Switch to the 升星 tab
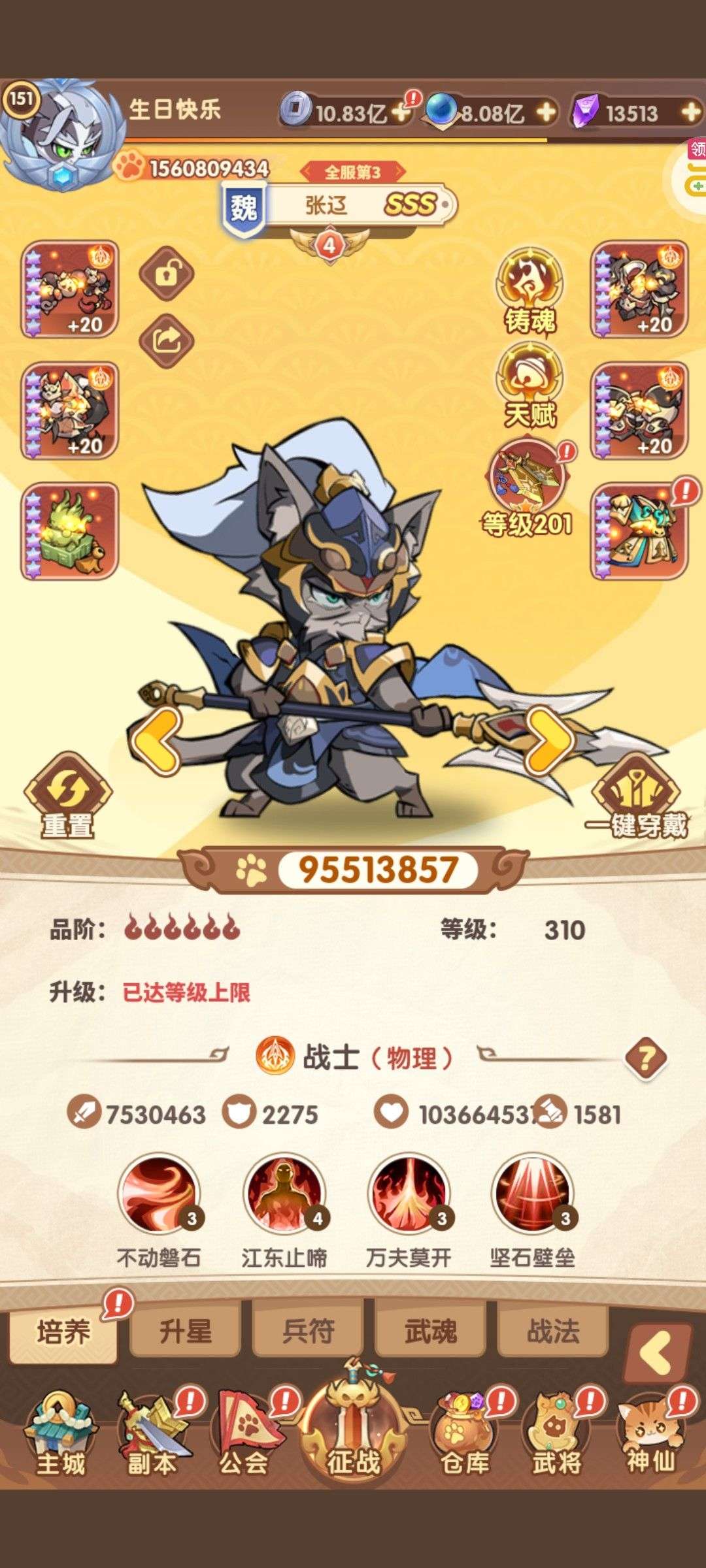The width and height of the screenshot is (706, 1568). tap(186, 1330)
